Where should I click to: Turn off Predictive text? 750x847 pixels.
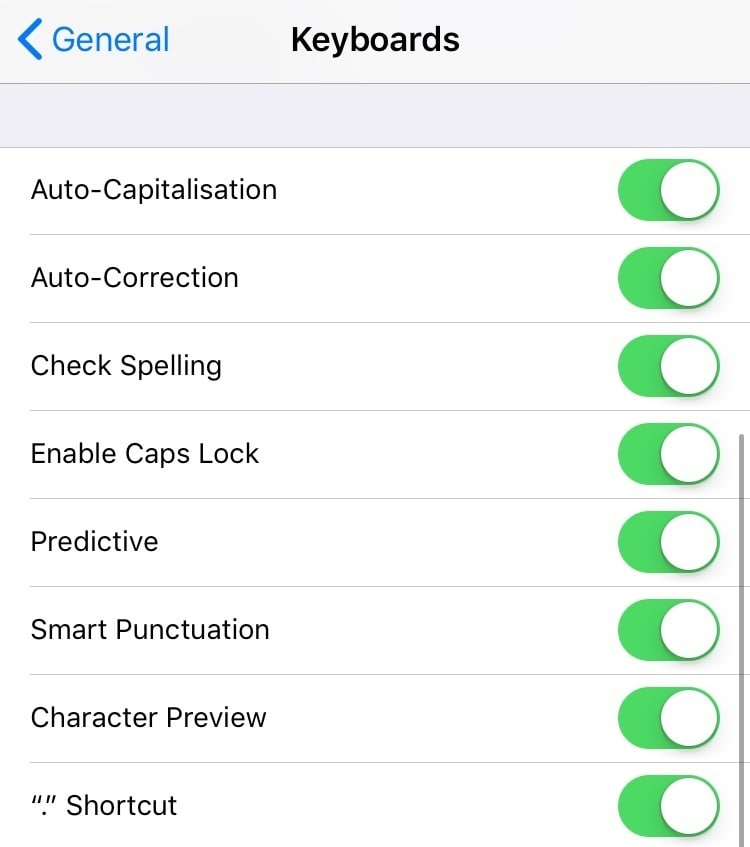pos(668,542)
